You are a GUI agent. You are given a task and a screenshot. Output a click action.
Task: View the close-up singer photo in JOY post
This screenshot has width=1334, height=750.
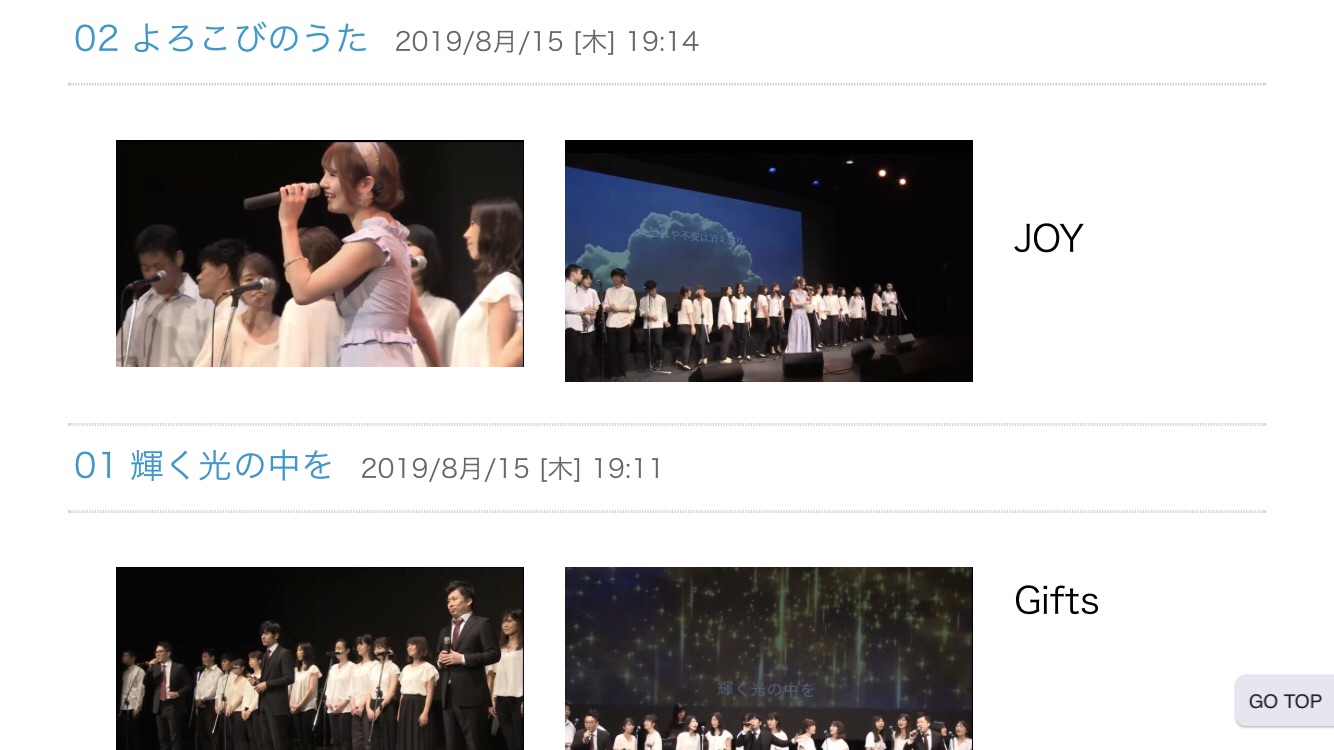320,254
